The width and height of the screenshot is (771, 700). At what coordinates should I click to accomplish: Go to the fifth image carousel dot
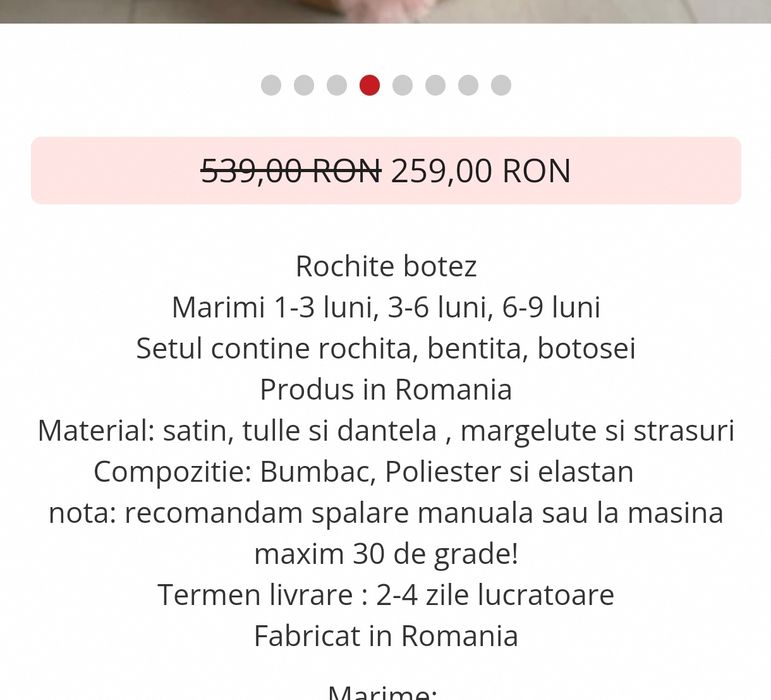tap(402, 85)
